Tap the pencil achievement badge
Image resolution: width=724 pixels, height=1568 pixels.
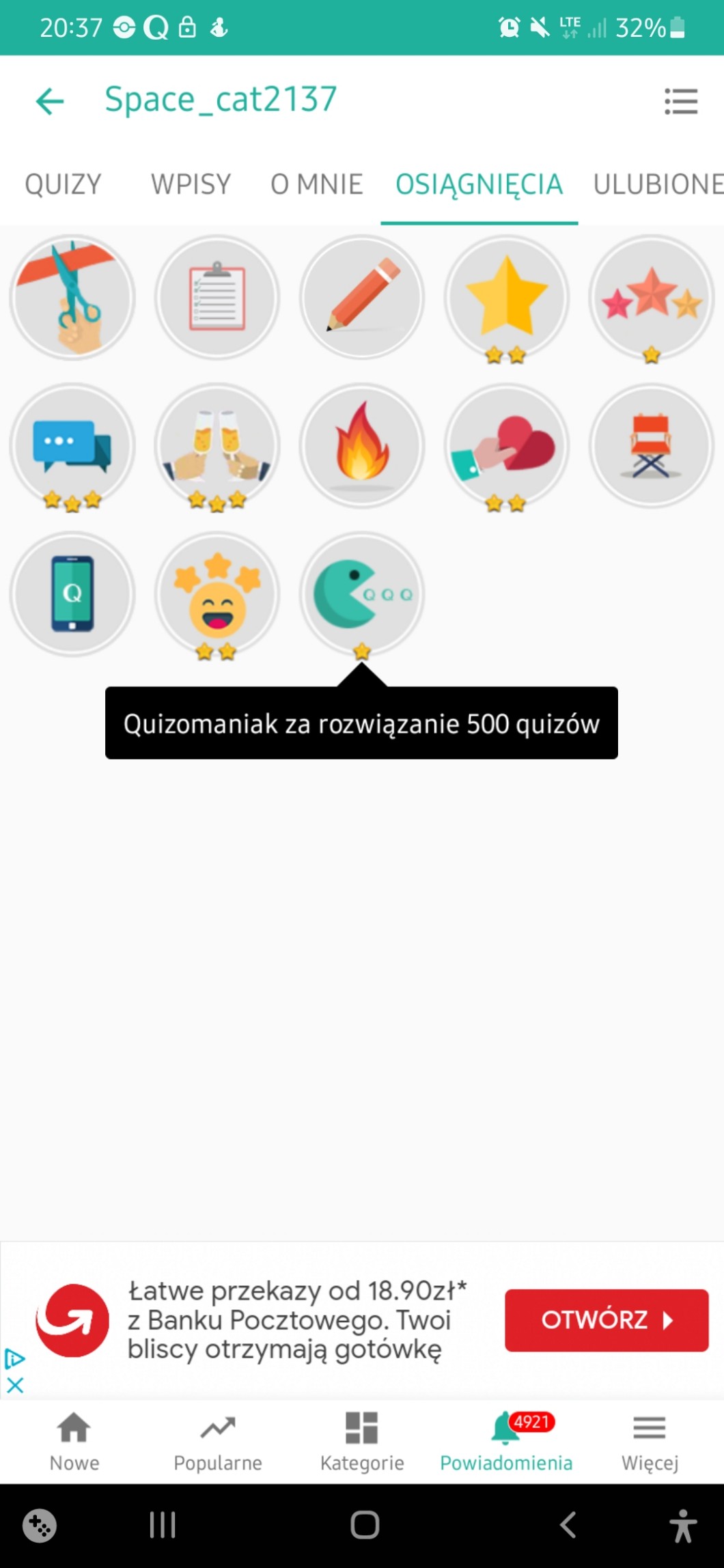click(x=362, y=298)
